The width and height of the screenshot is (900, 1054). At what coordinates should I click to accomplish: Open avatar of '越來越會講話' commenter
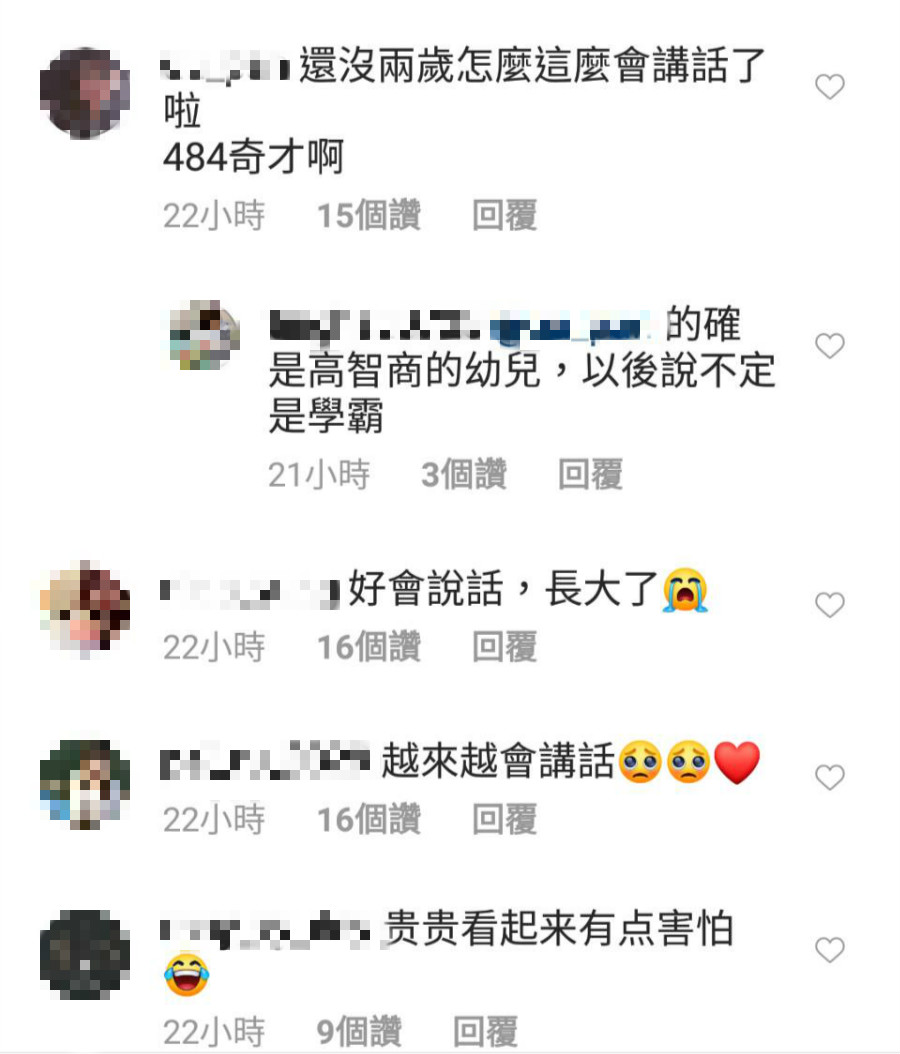click(85, 784)
